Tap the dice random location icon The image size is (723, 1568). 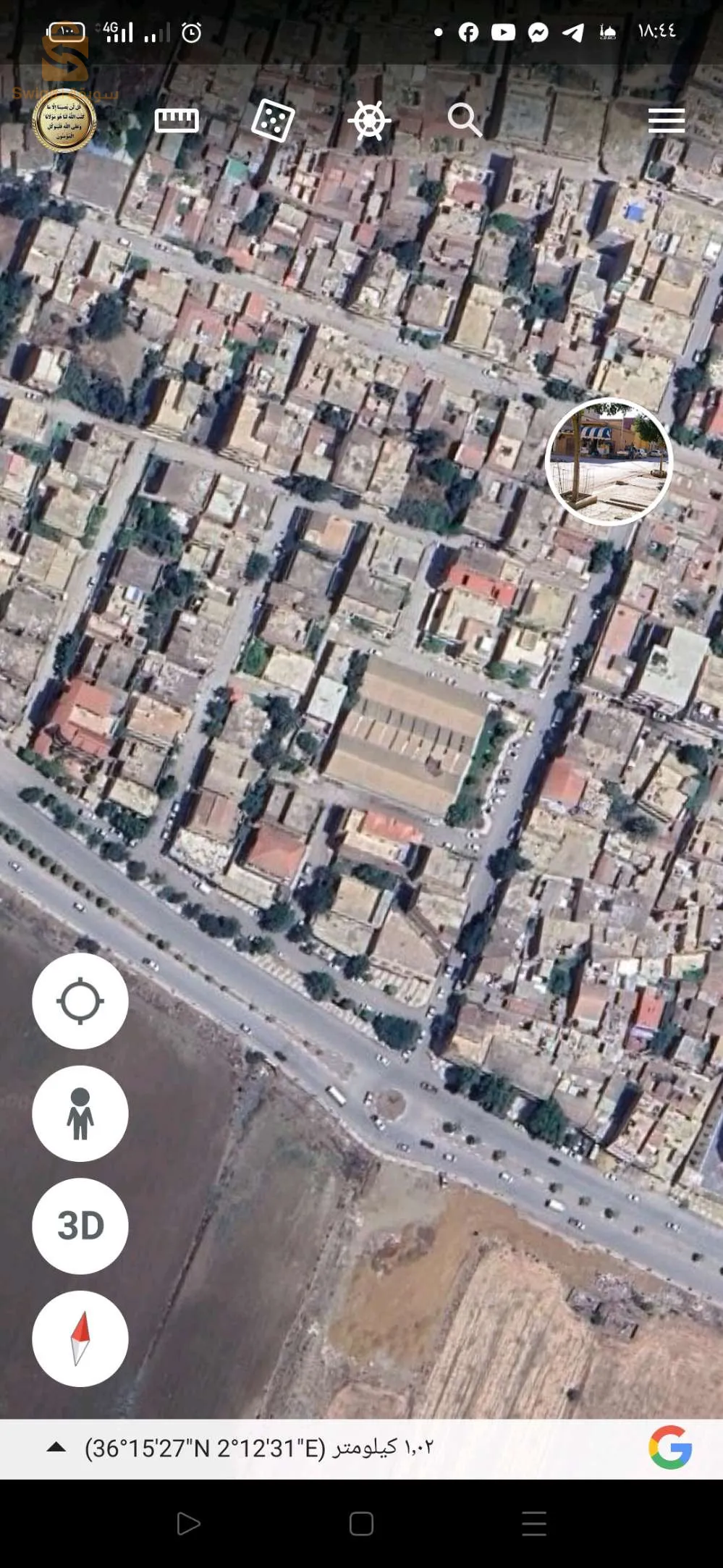(x=272, y=120)
